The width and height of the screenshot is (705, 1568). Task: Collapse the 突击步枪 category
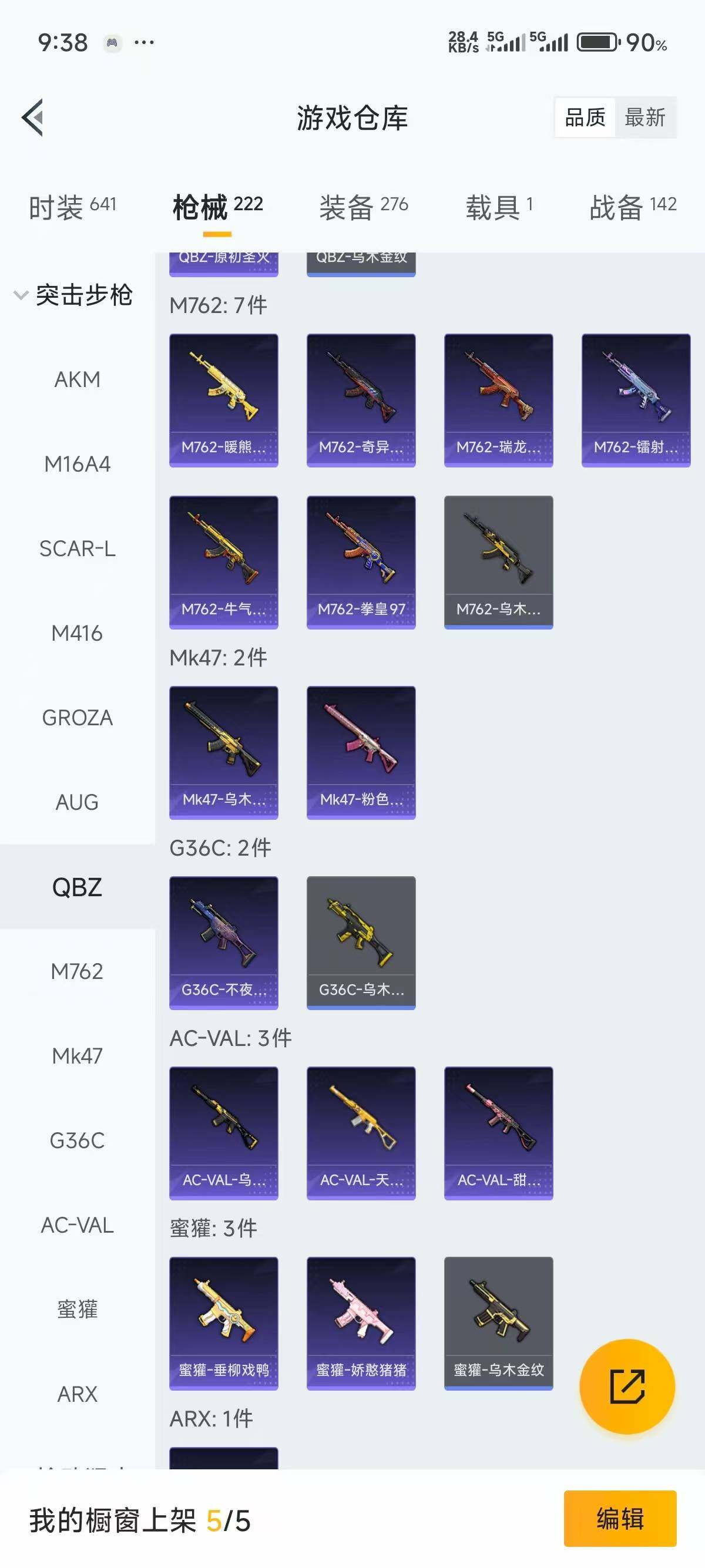[x=73, y=295]
